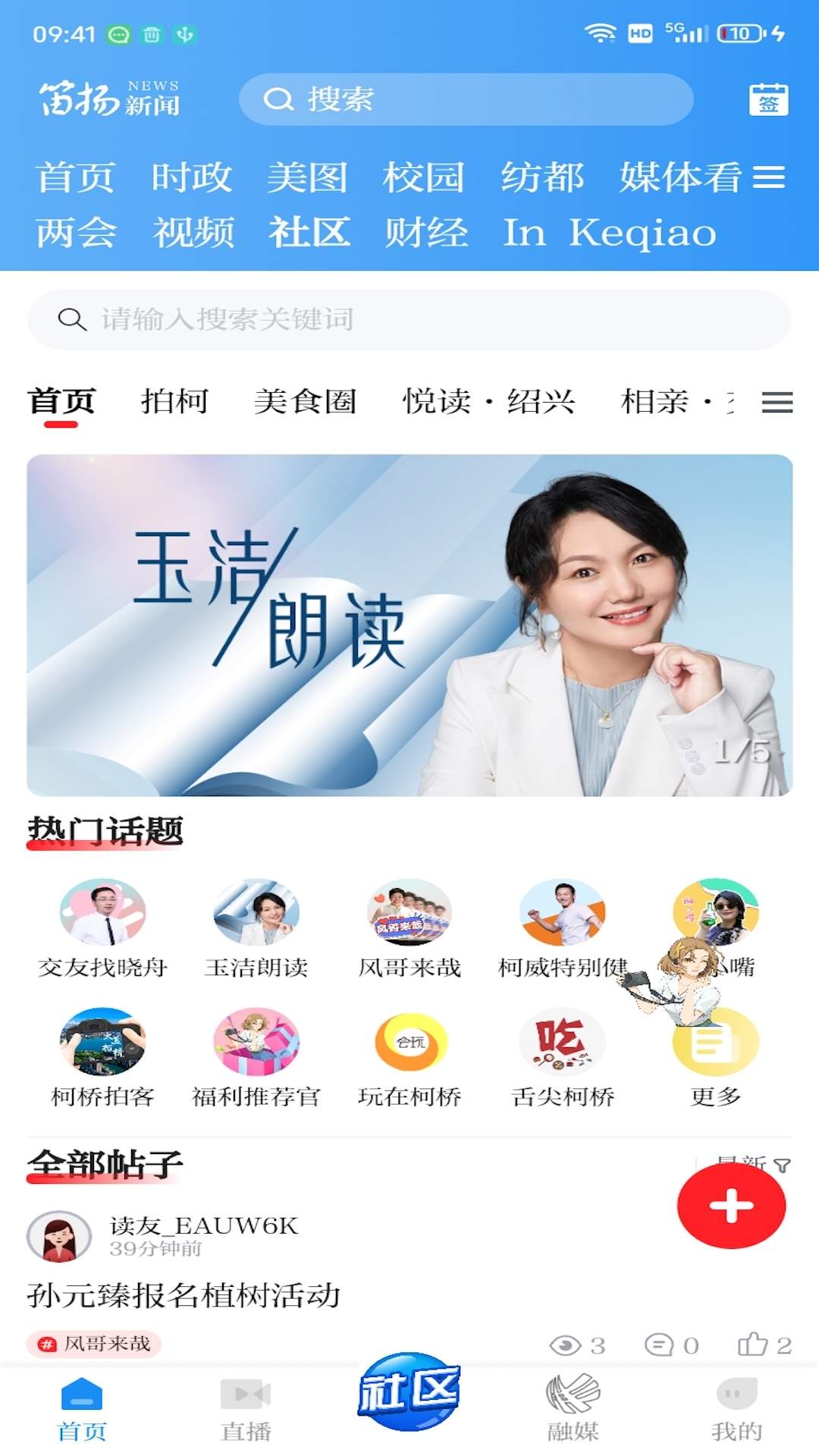
Task: Focus the 请输入搜索关键词 field
Action: (x=409, y=319)
